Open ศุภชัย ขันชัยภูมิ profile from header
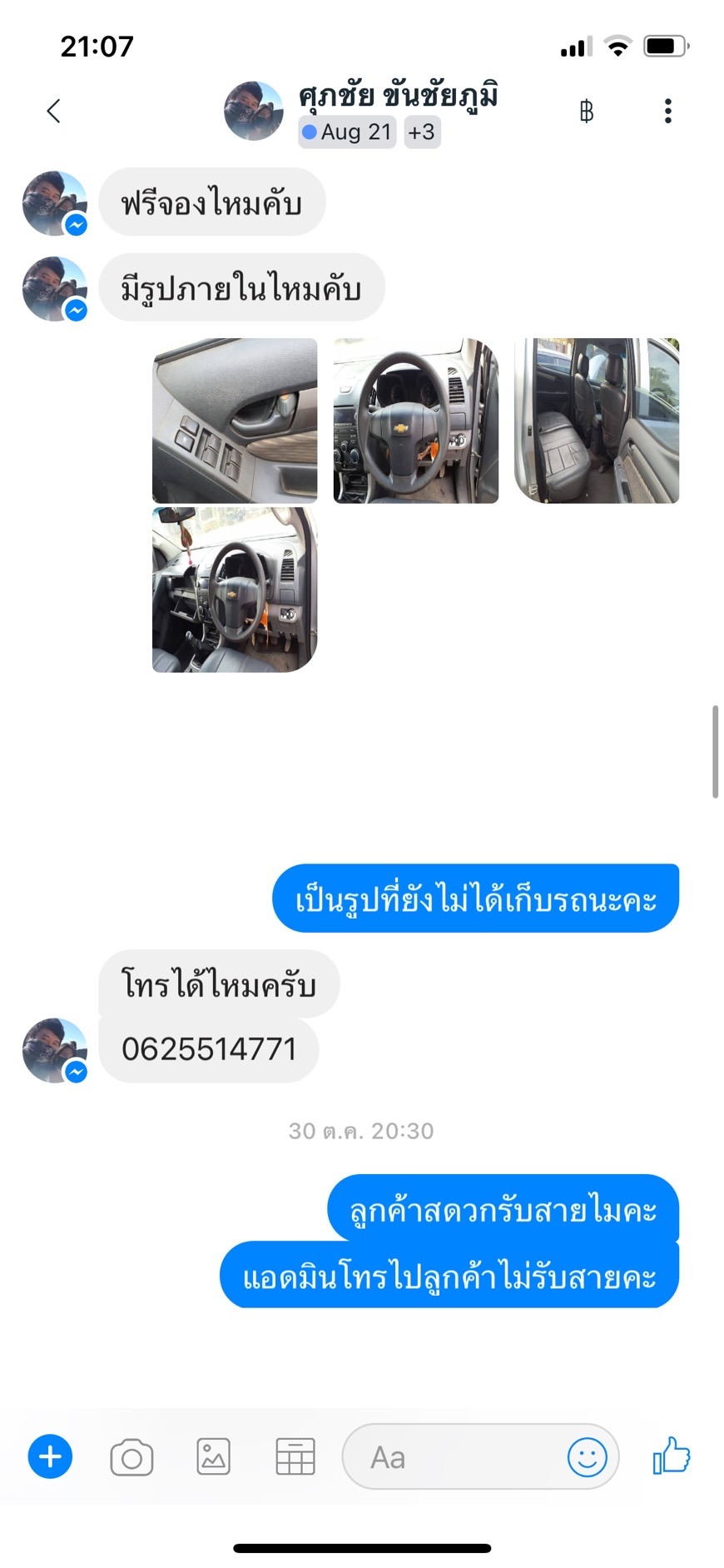724x1568 pixels. click(x=398, y=97)
